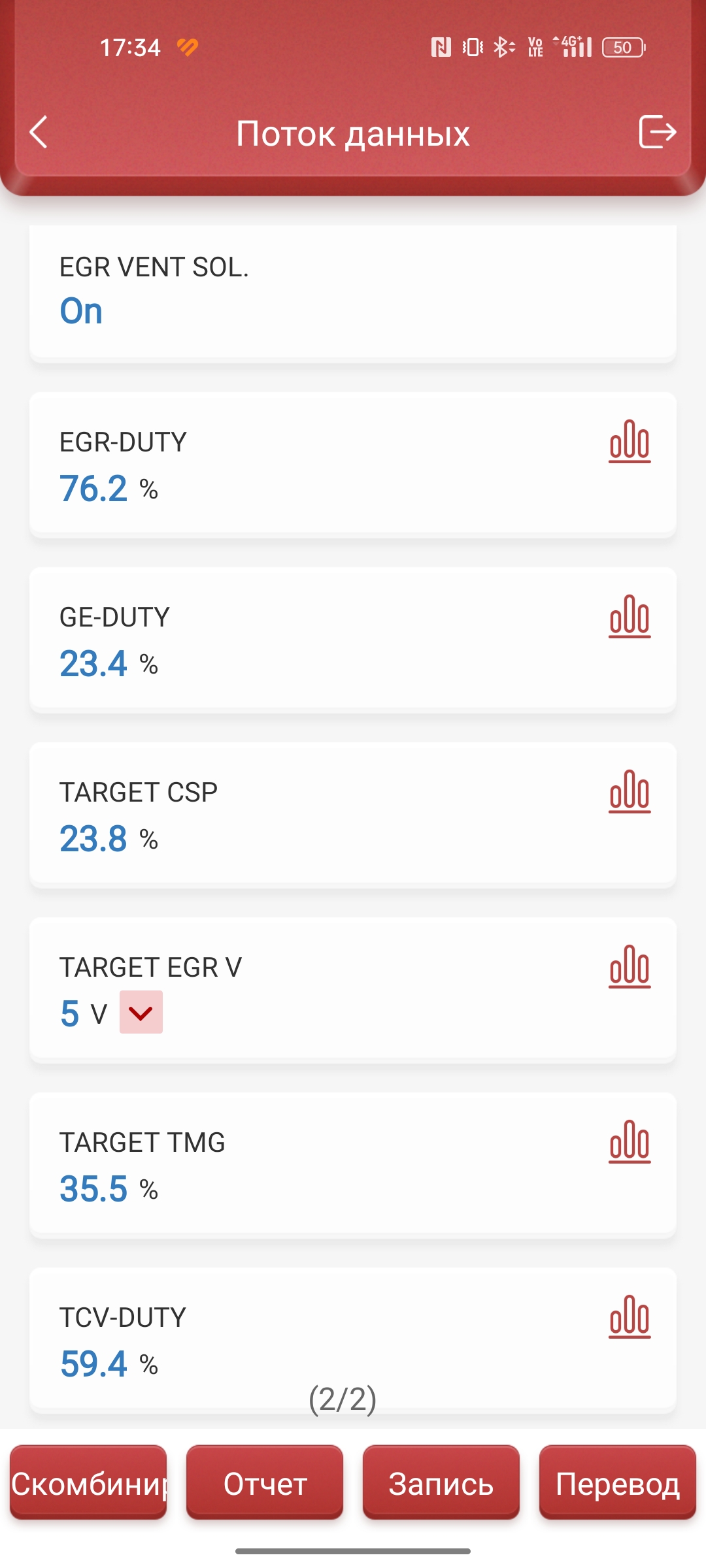Open the TARGET EGR V chart icon
The image size is (706, 1568).
tap(630, 967)
